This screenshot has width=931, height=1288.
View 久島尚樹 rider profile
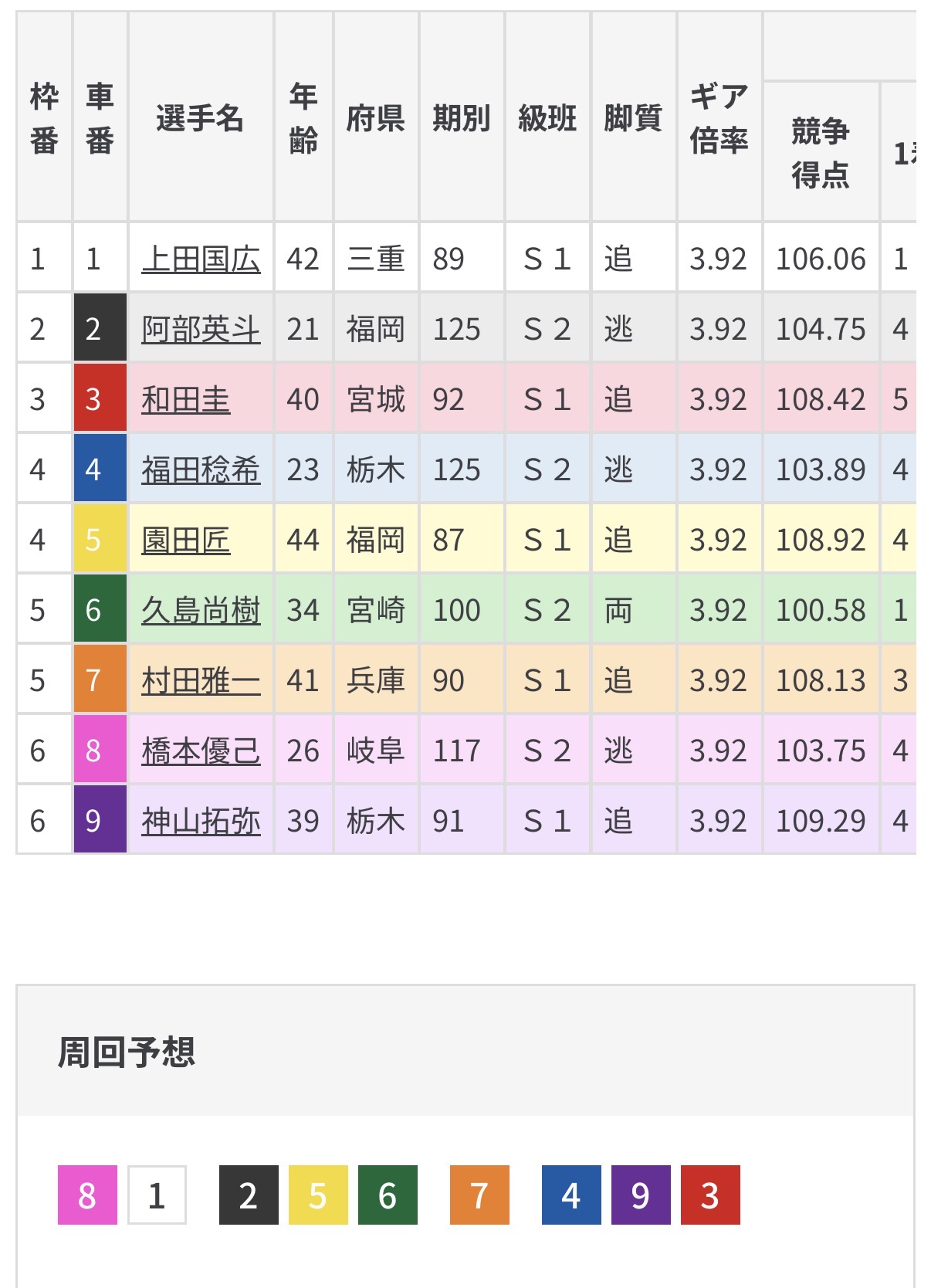201,610
